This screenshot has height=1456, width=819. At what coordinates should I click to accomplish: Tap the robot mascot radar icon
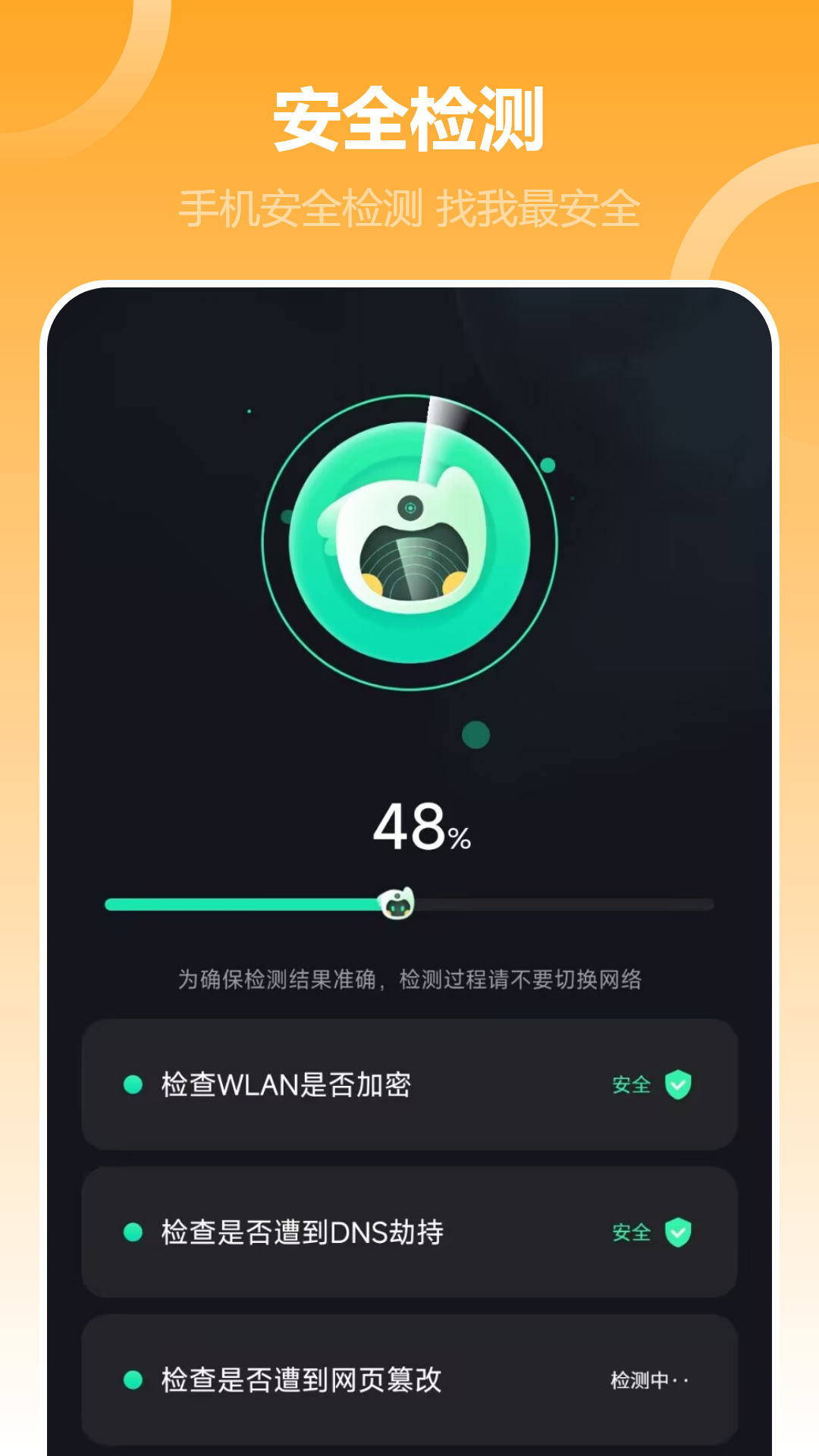tap(409, 538)
